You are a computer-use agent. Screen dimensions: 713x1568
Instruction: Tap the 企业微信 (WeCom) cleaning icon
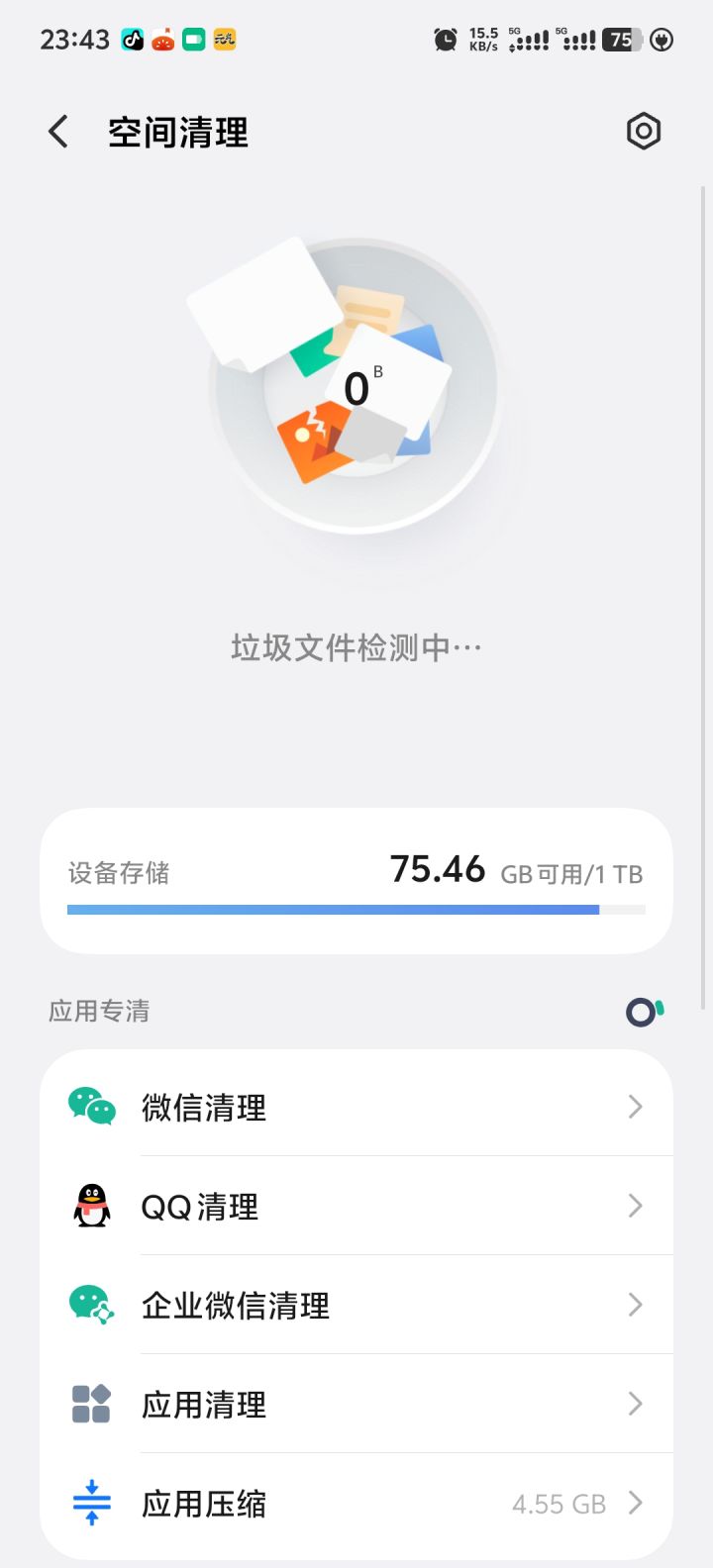point(90,1305)
